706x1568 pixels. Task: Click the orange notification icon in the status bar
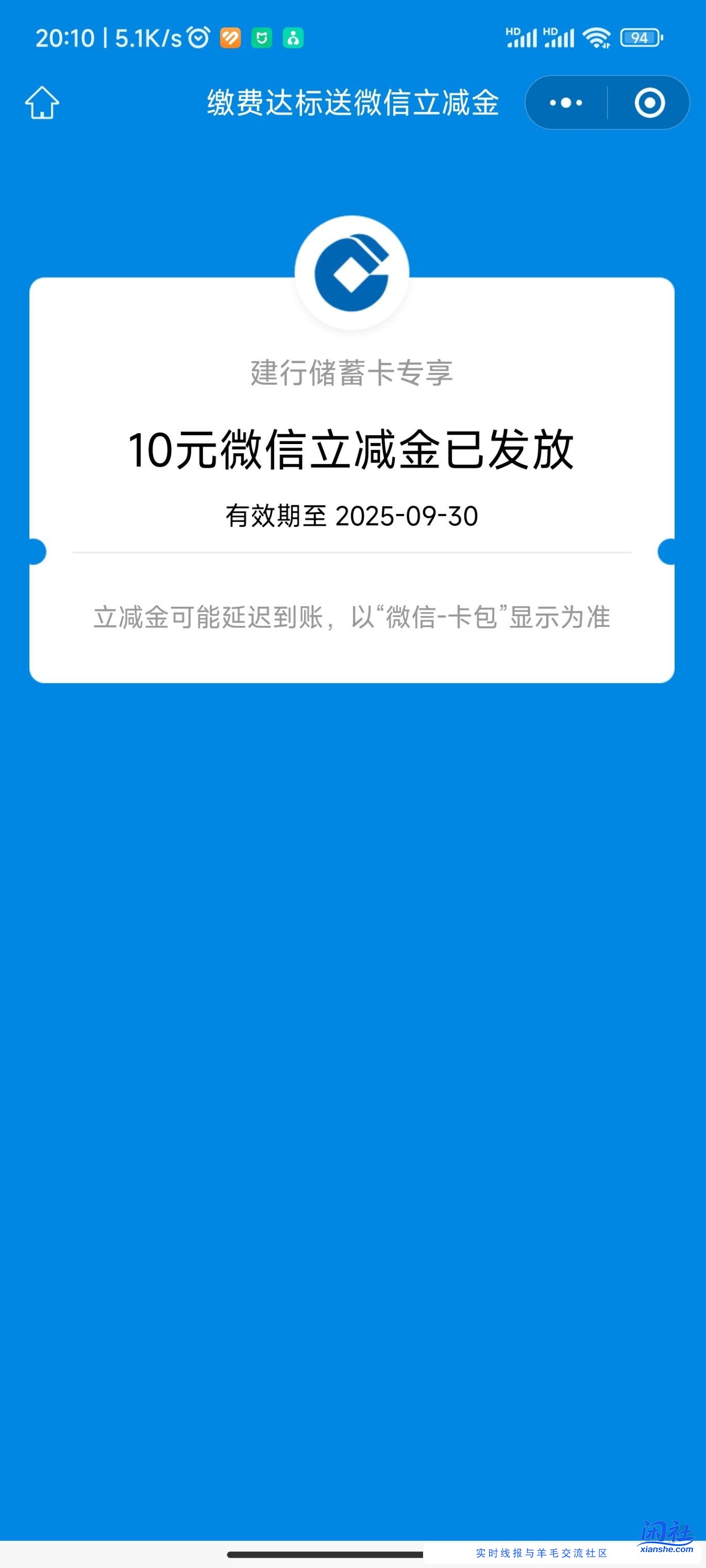point(230,38)
